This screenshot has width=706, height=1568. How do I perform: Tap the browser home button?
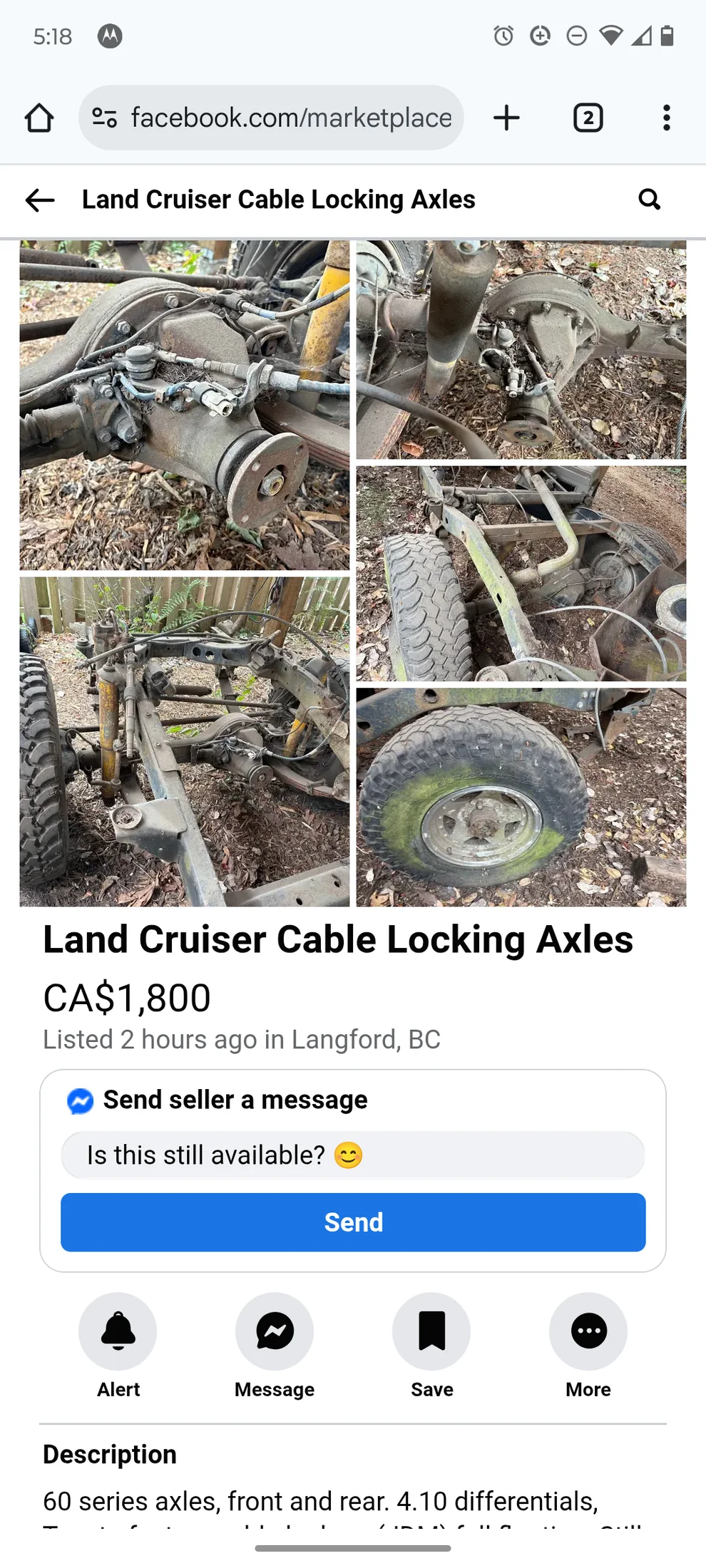39,118
